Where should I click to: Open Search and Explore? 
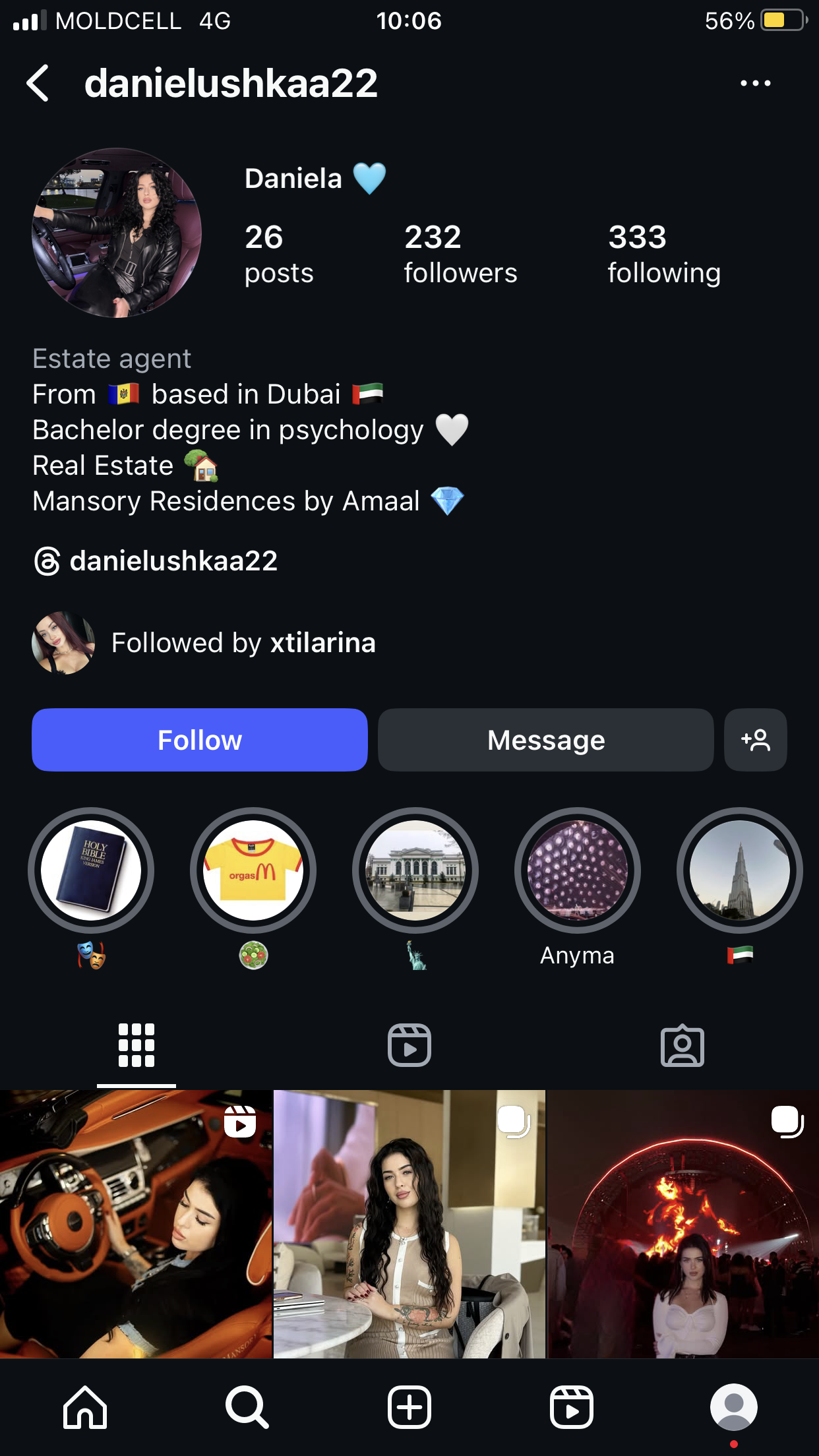pos(247,1407)
